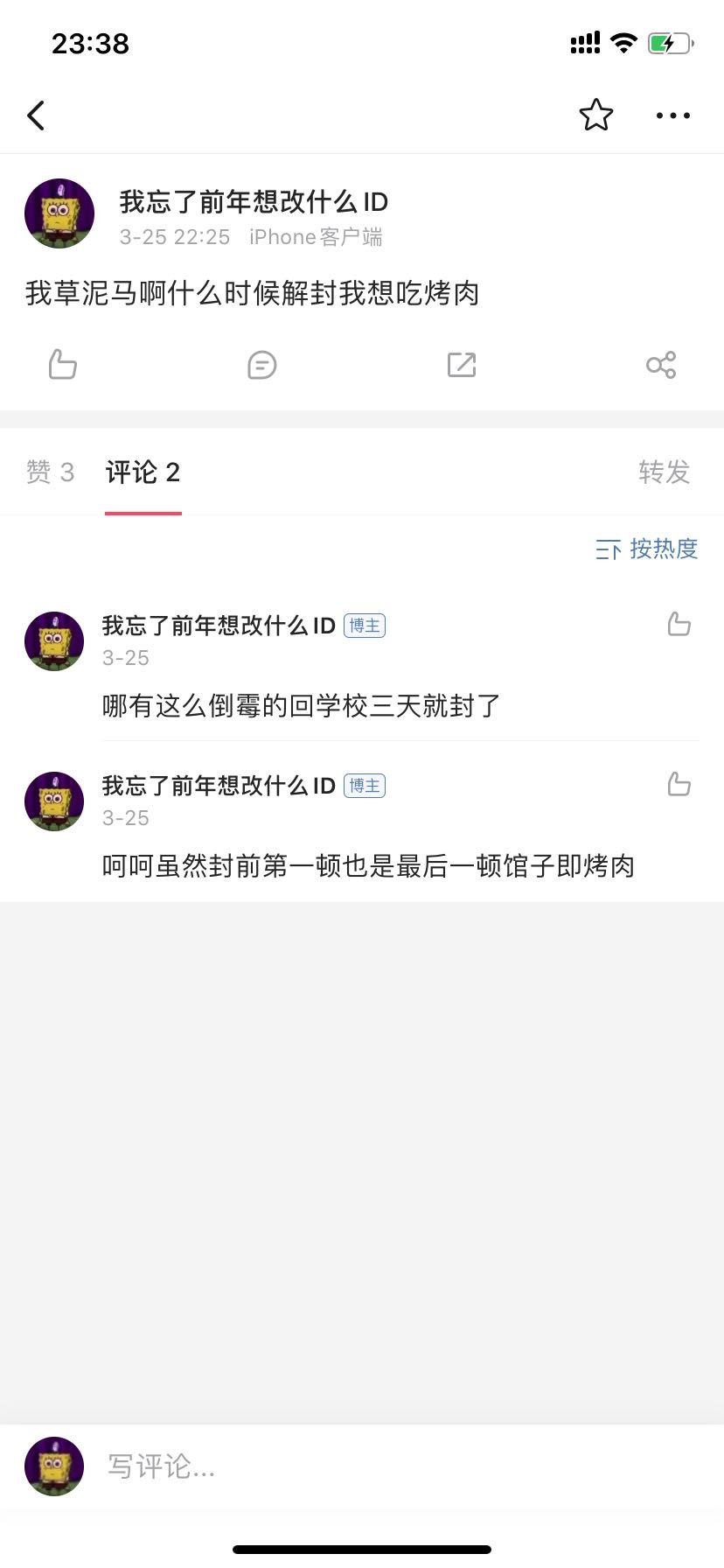Repost using the square arrow icon

(x=462, y=364)
